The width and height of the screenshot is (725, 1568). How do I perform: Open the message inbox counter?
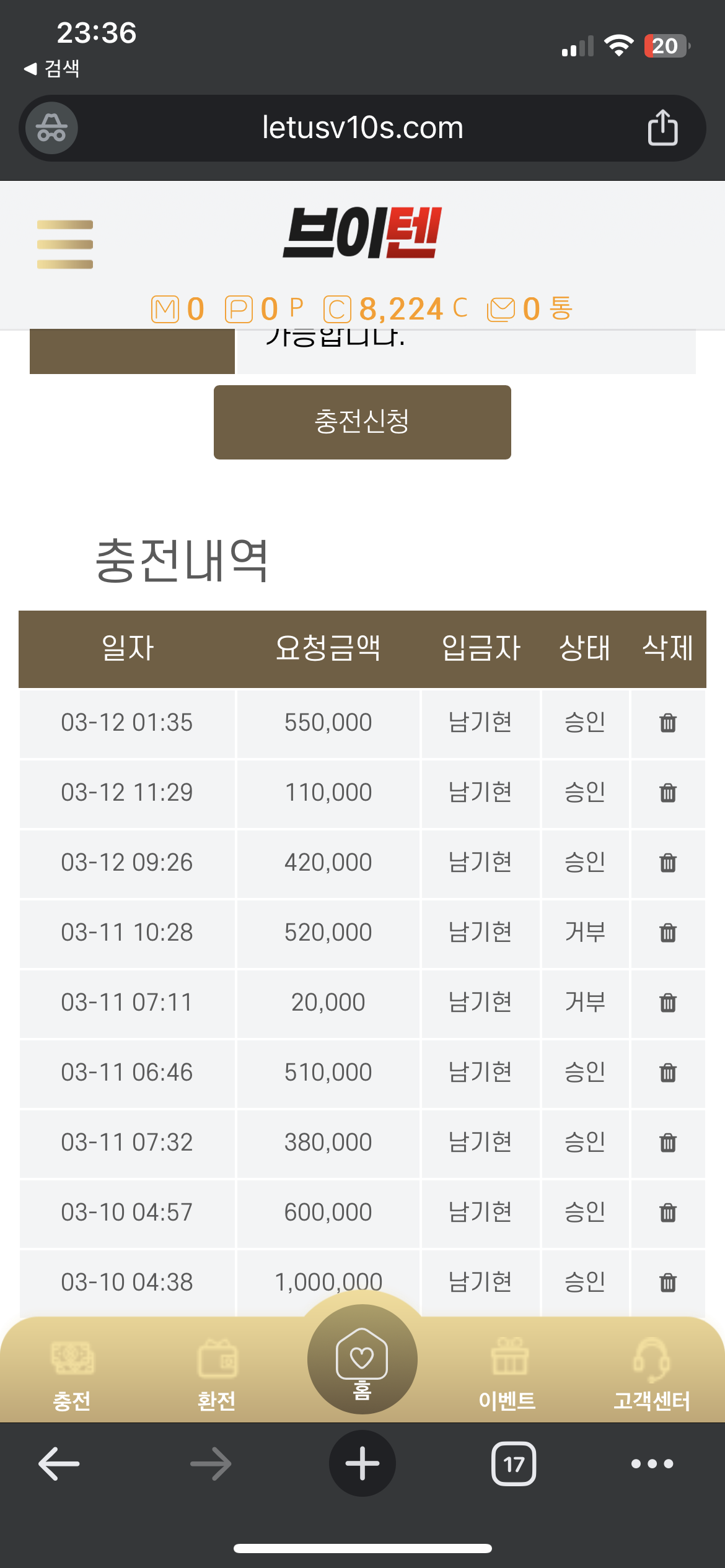click(x=530, y=309)
